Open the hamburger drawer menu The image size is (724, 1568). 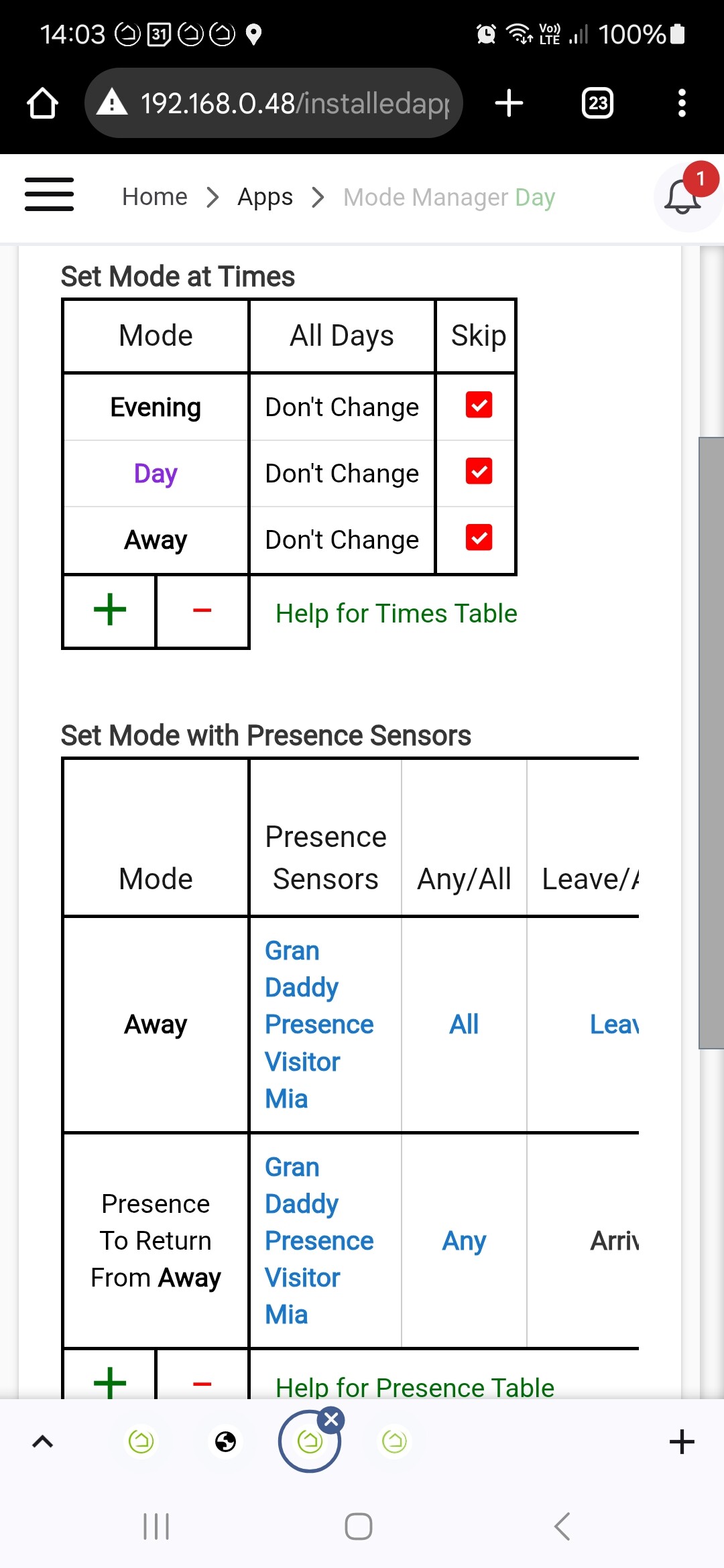pyautogui.click(x=49, y=194)
